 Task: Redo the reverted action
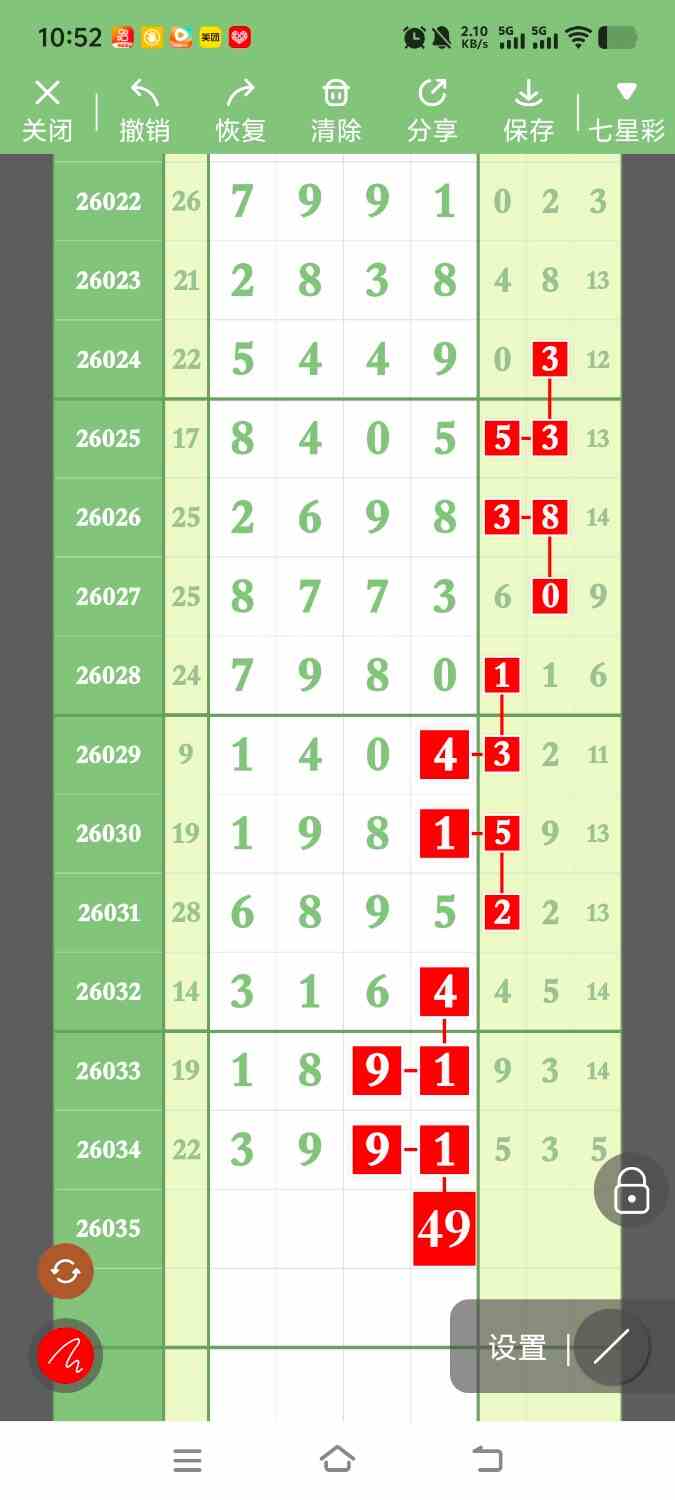(x=240, y=111)
